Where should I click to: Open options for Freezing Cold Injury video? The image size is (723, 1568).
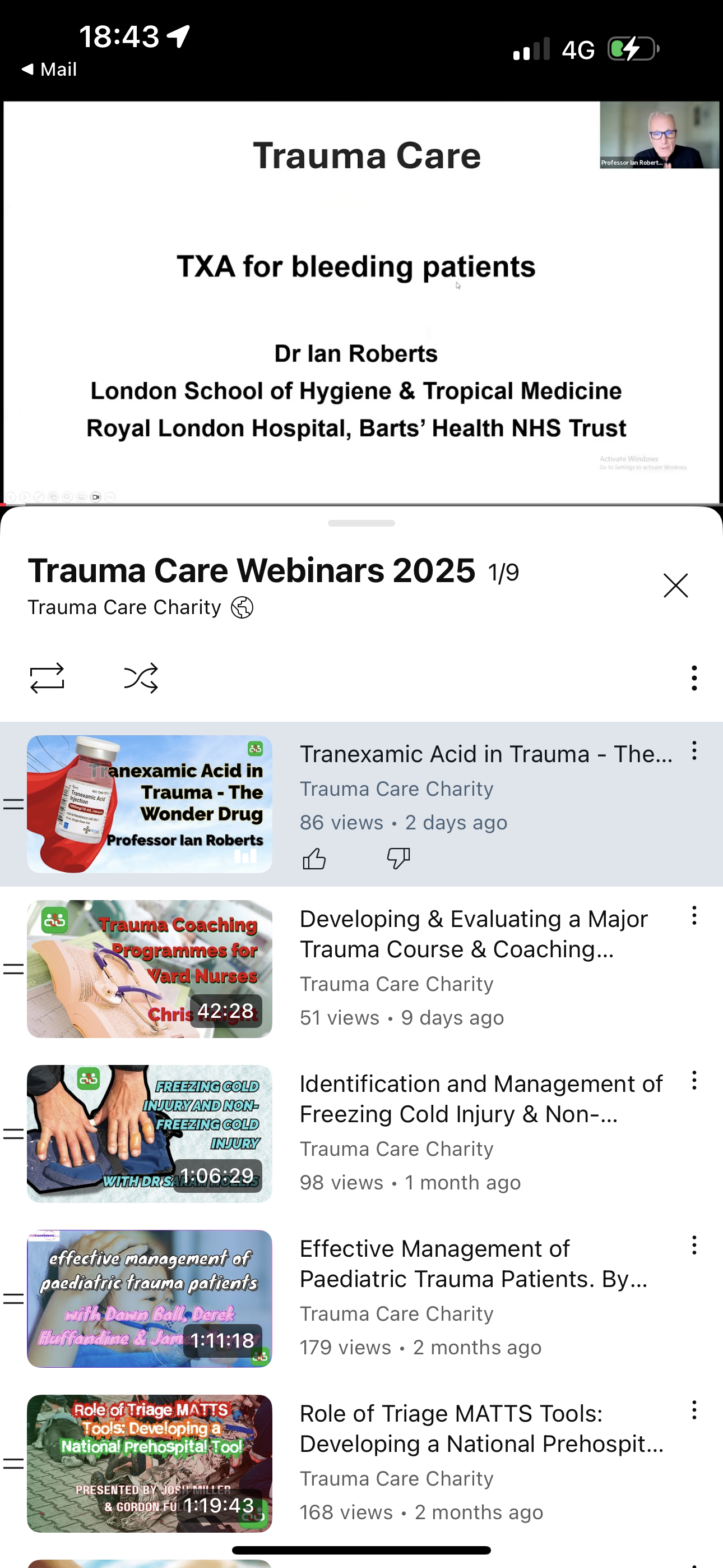[x=694, y=1081]
